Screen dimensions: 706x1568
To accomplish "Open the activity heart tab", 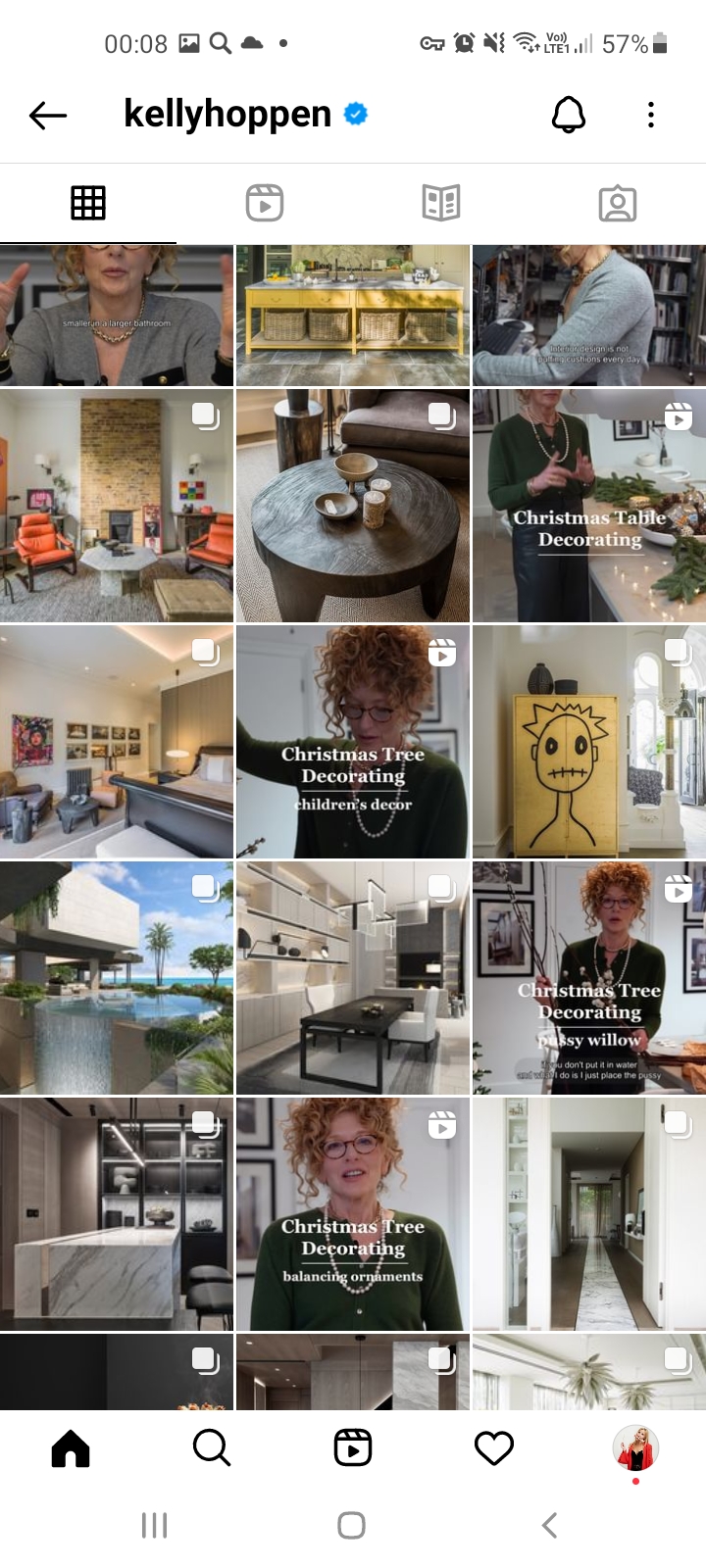I will [x=494, y=1447].
